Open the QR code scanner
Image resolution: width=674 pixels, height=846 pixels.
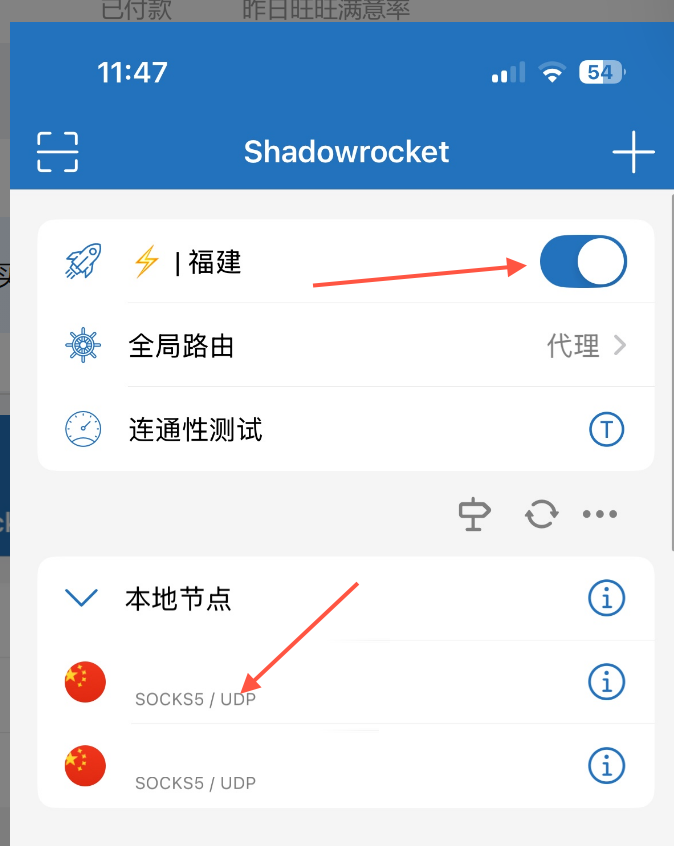(57, 152)
